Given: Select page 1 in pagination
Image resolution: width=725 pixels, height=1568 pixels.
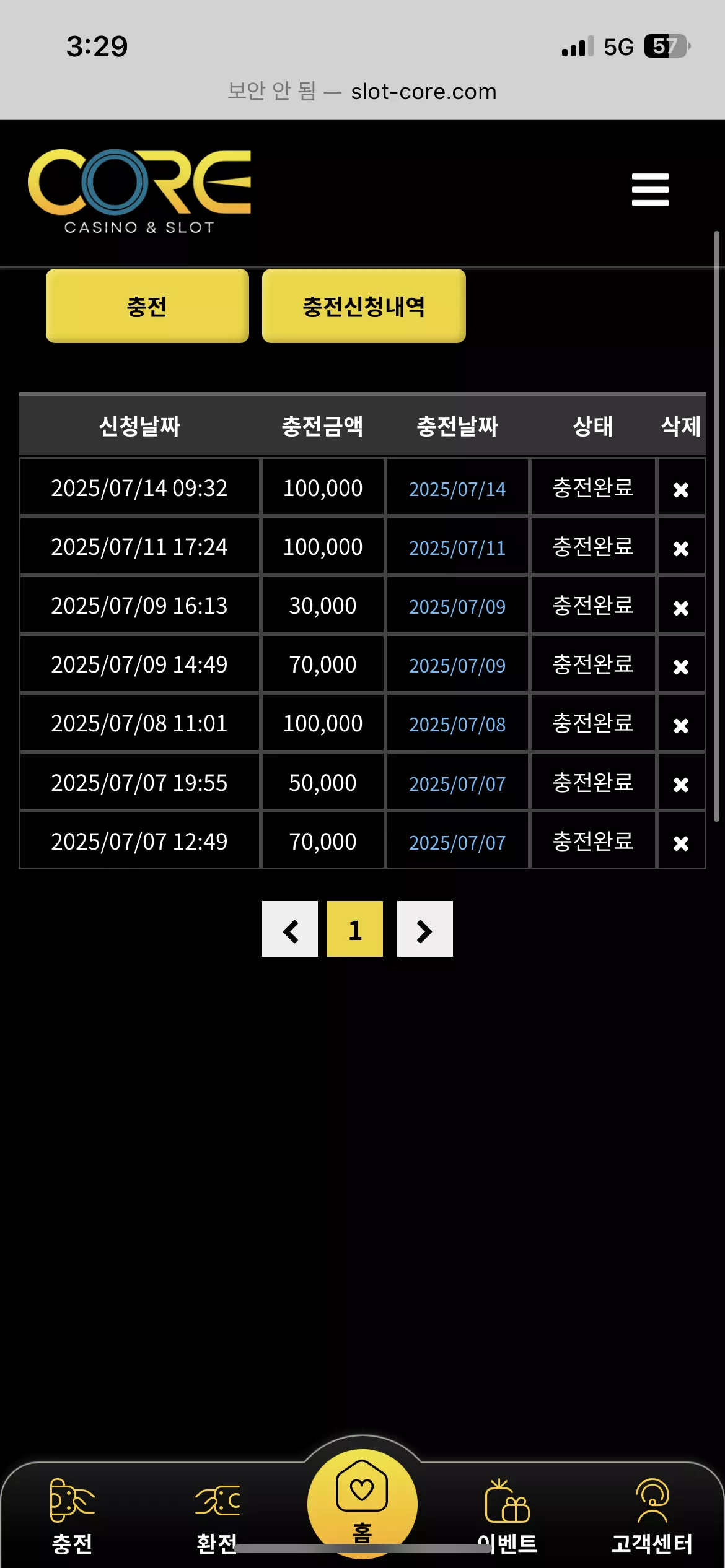Looking at the screenshot, I should click(355, 929).
